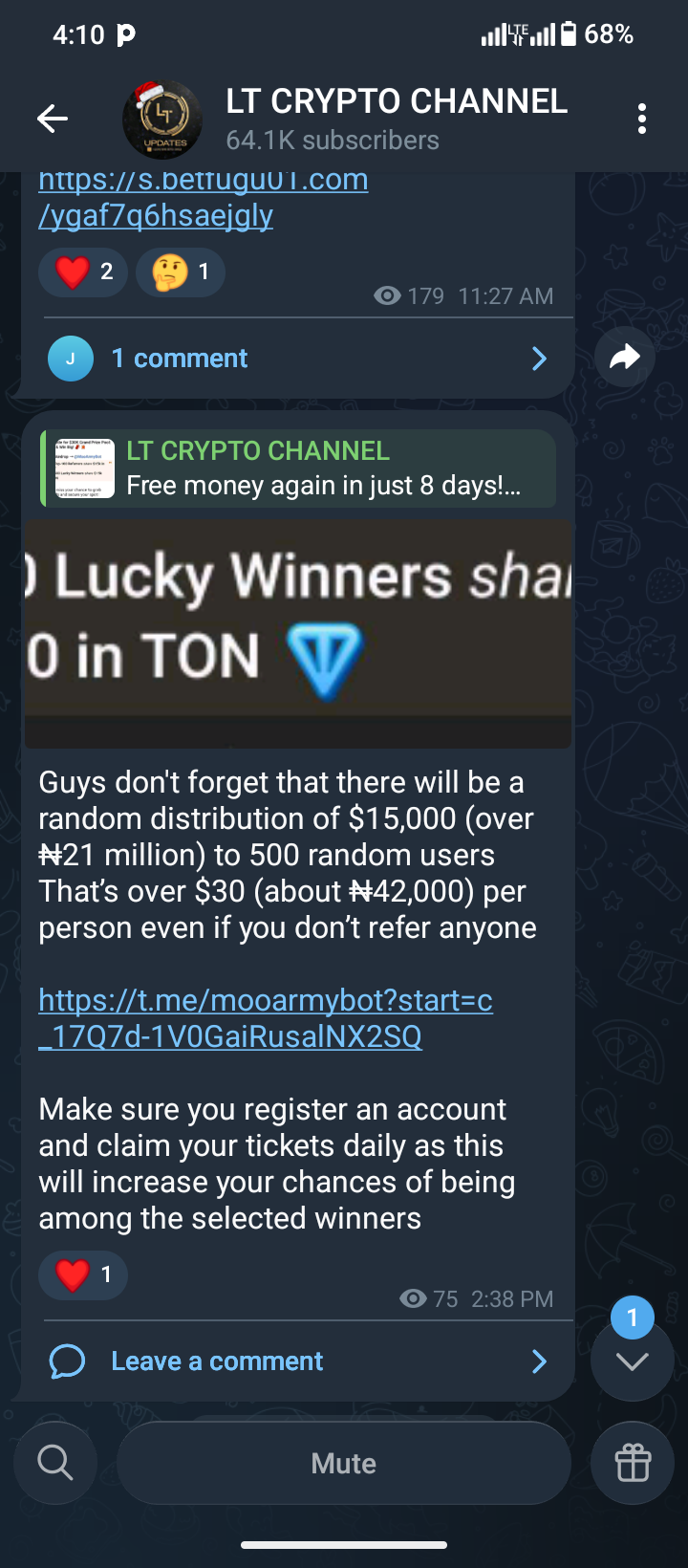The image size is (688, 1568).
Task: Search within the channel
Action: pyautogui.click(x=55, y=1463)
